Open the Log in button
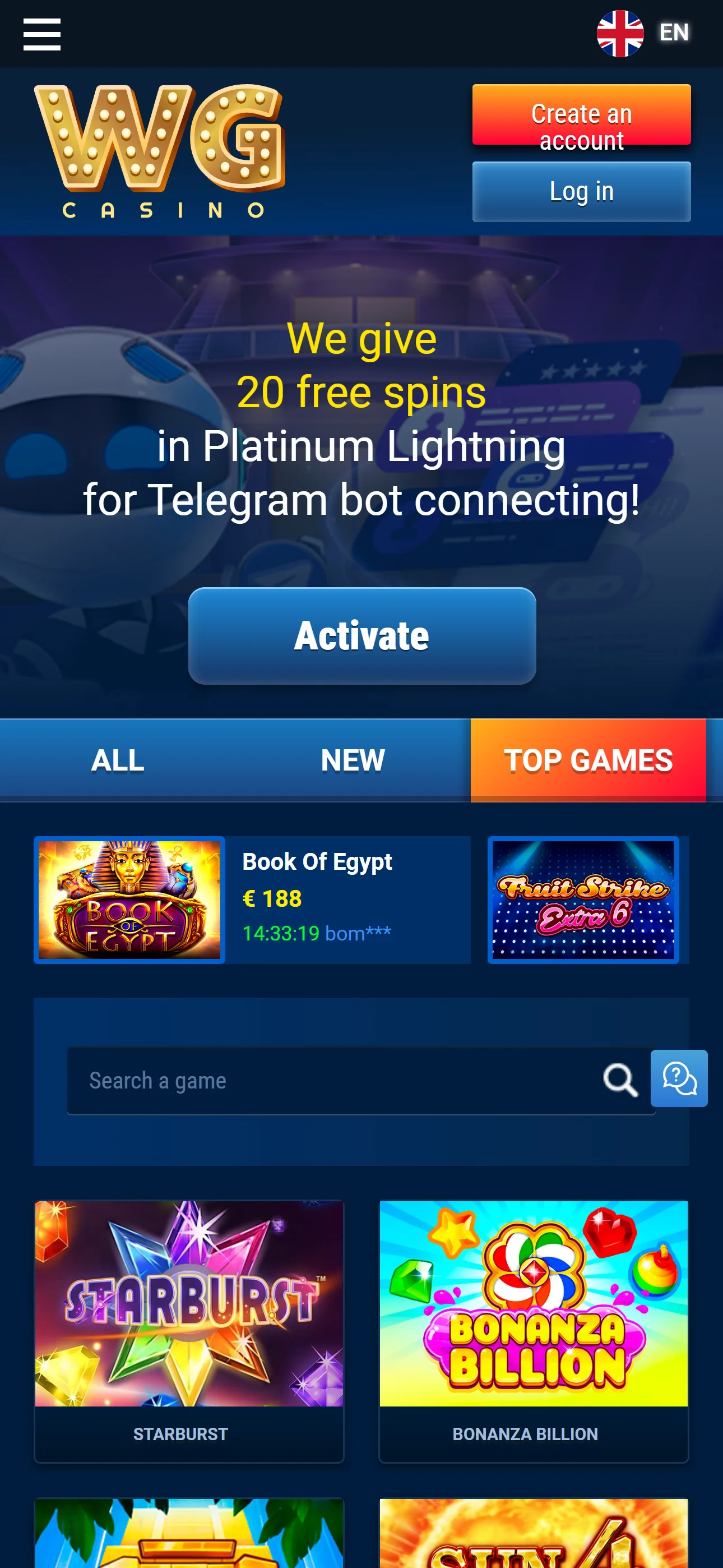The height and width of the screenshot is (1568, 723). 581,192
